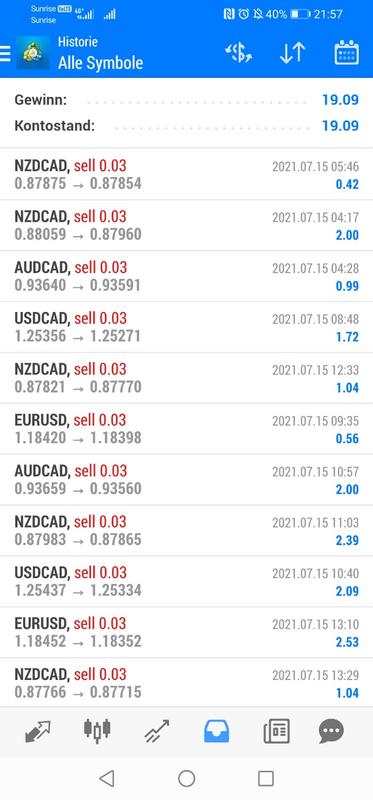Image resolution: width=373 pixels, height=800 pixels.
Task: Expand the AUDCAD trade at 10:57
Action: (x=186, y=480)
